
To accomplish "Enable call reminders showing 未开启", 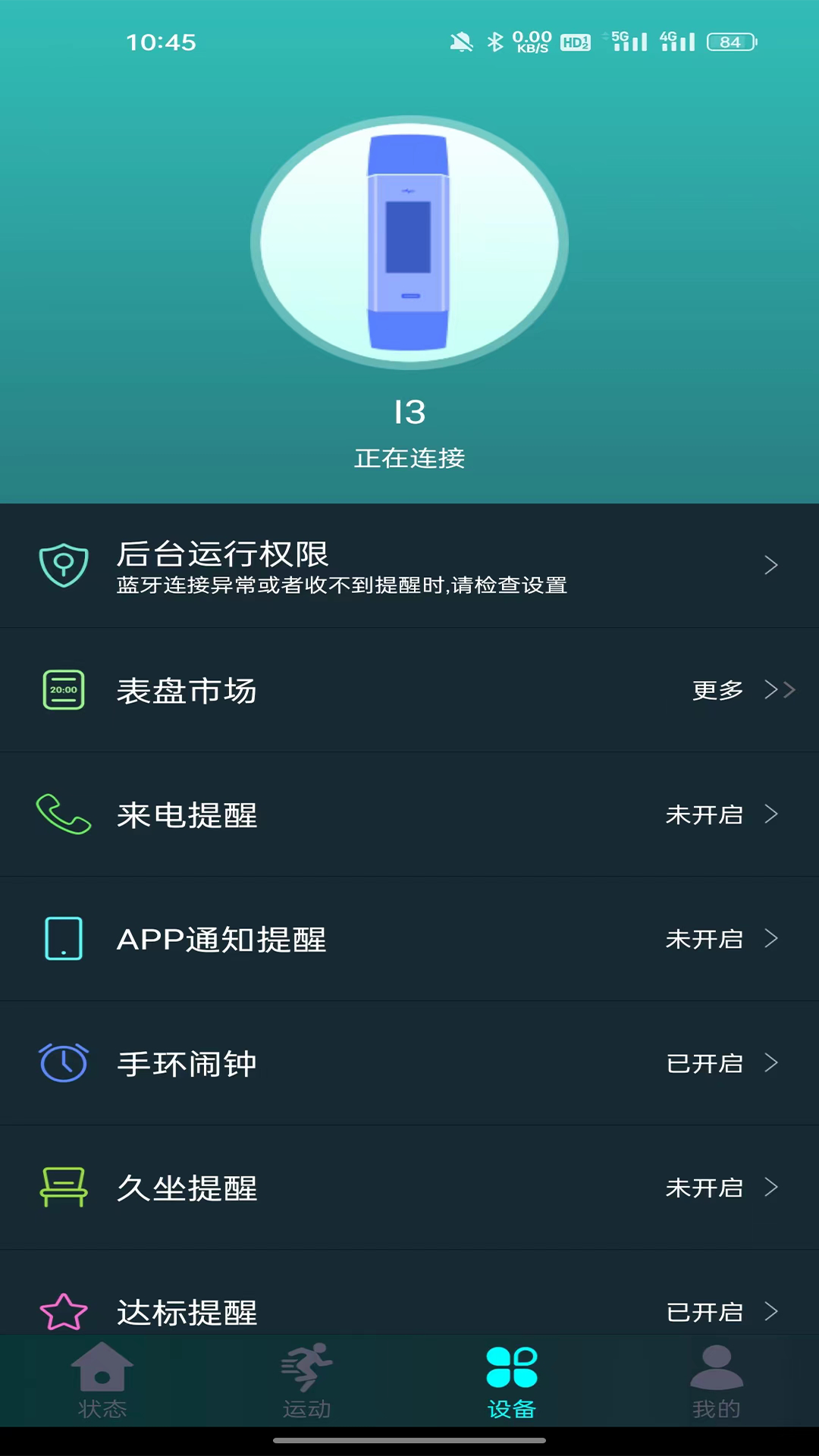I will tap(705, 814).
